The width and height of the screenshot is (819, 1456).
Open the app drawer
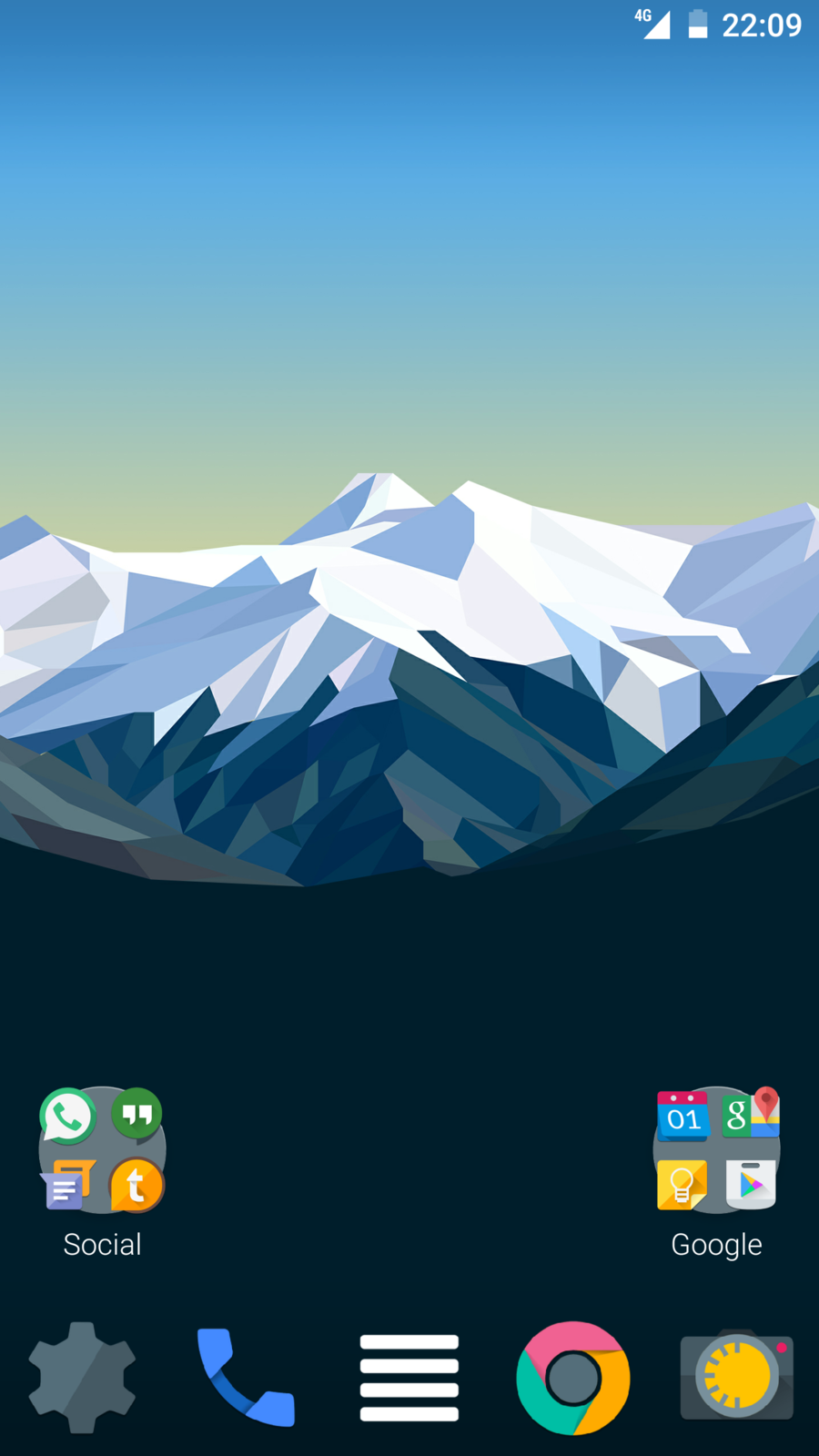pyautogui.click(x=409, y=1377)
